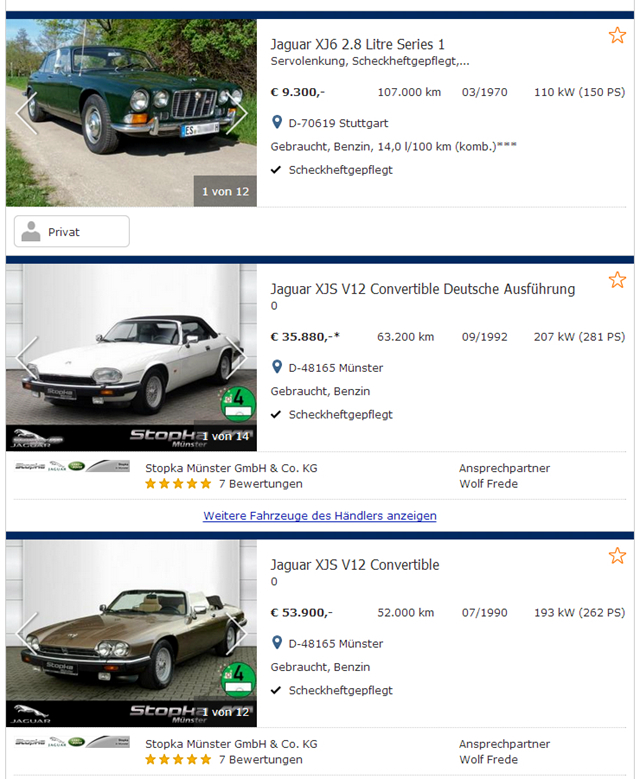
Task: Open the € 53.900 Jaguar XJS V12 Convertible listing
Action: click(x=354, y=565)
